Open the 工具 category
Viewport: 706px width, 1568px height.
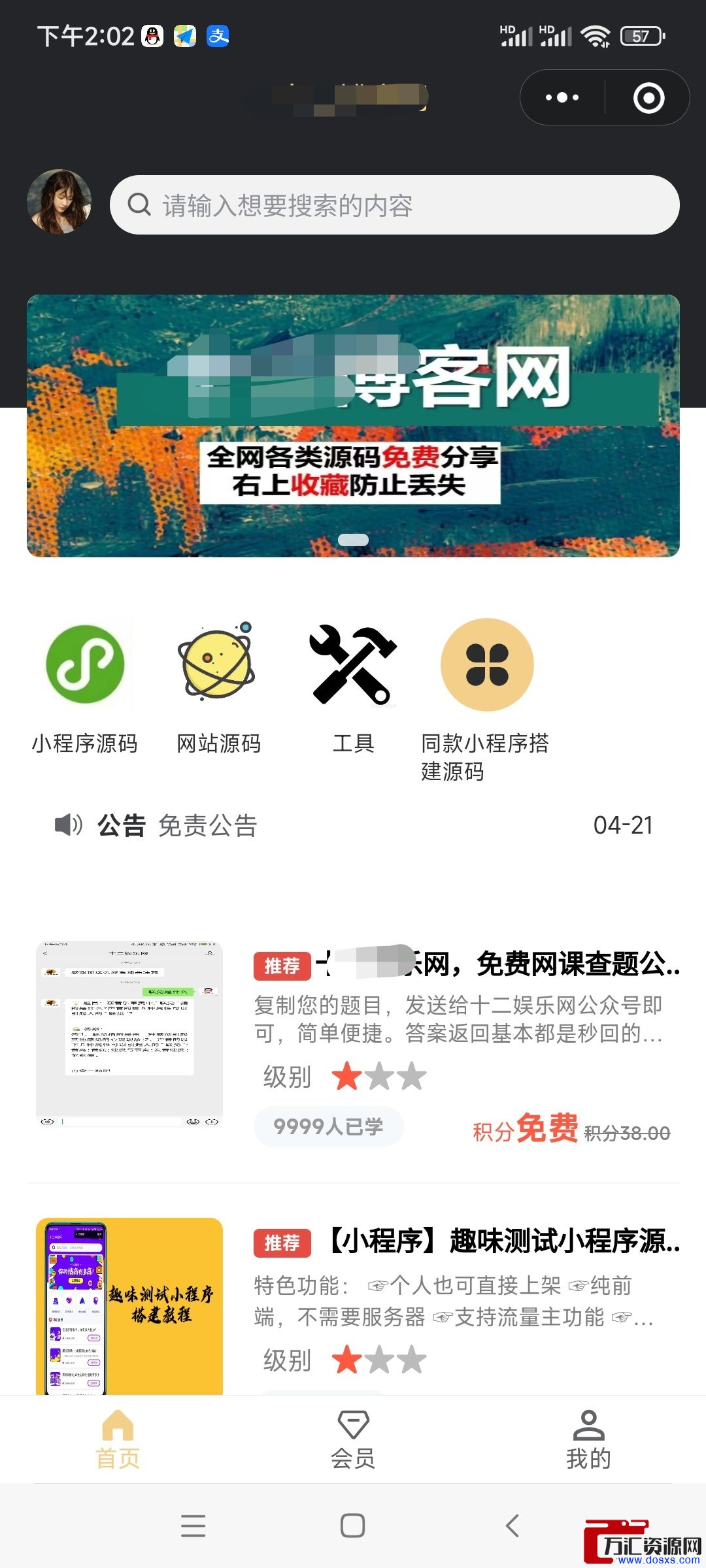(x=353, y=686)
